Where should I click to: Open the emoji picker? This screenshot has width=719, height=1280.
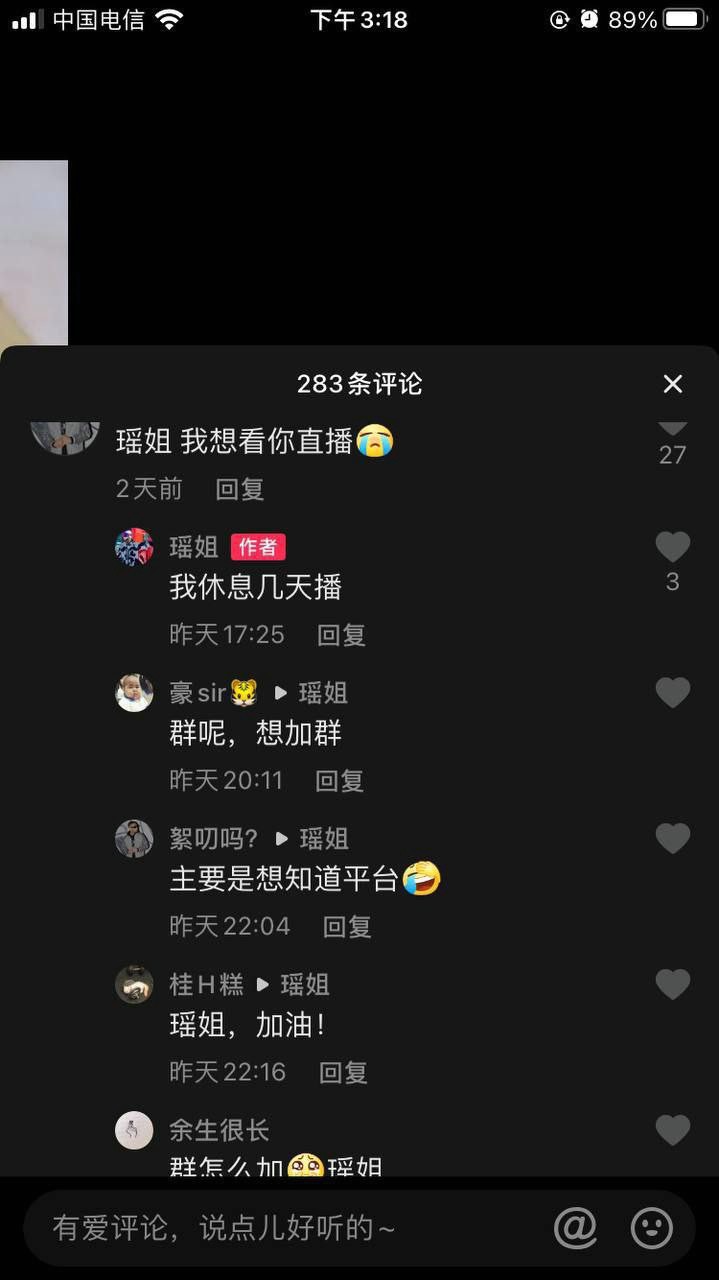click(651, 1228)
